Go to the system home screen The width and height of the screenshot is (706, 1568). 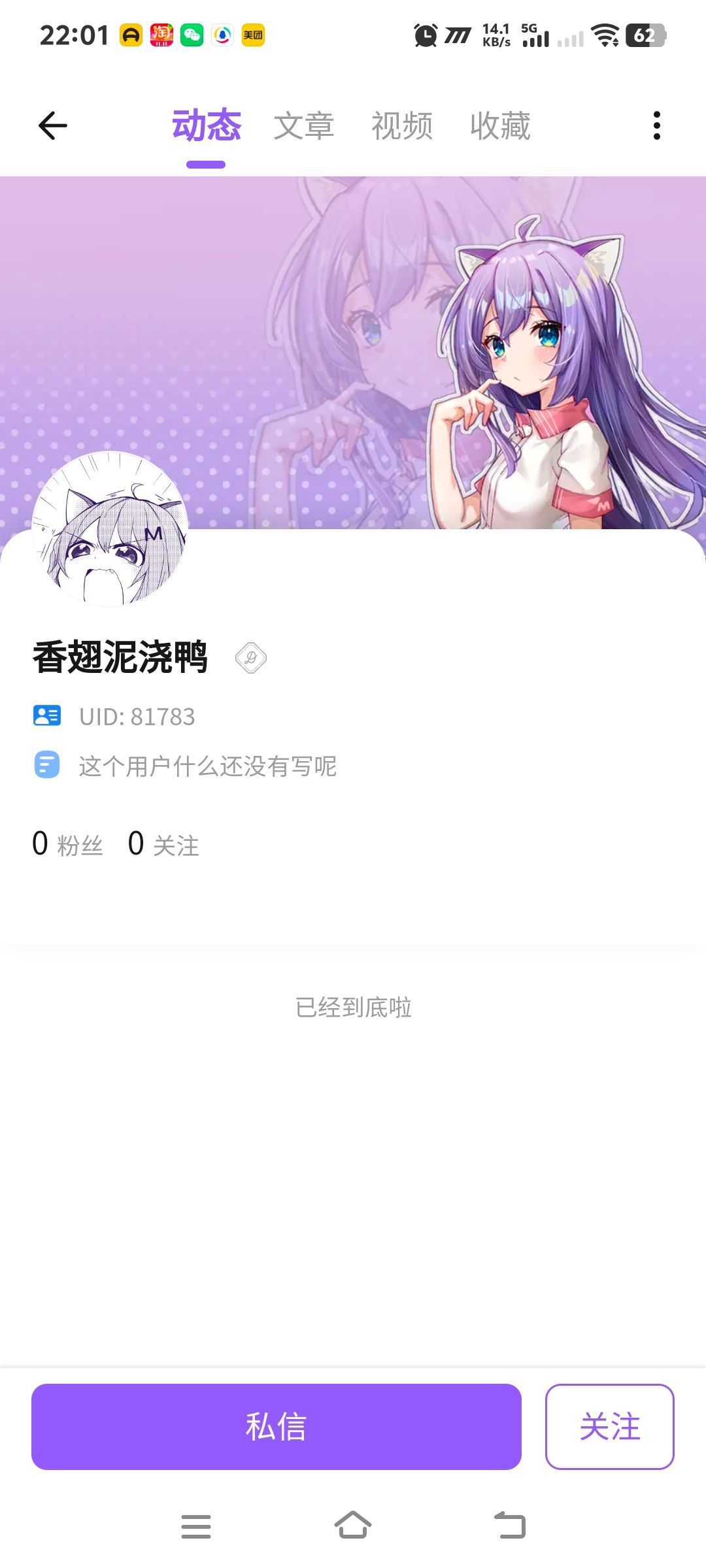pos(353,1526)
